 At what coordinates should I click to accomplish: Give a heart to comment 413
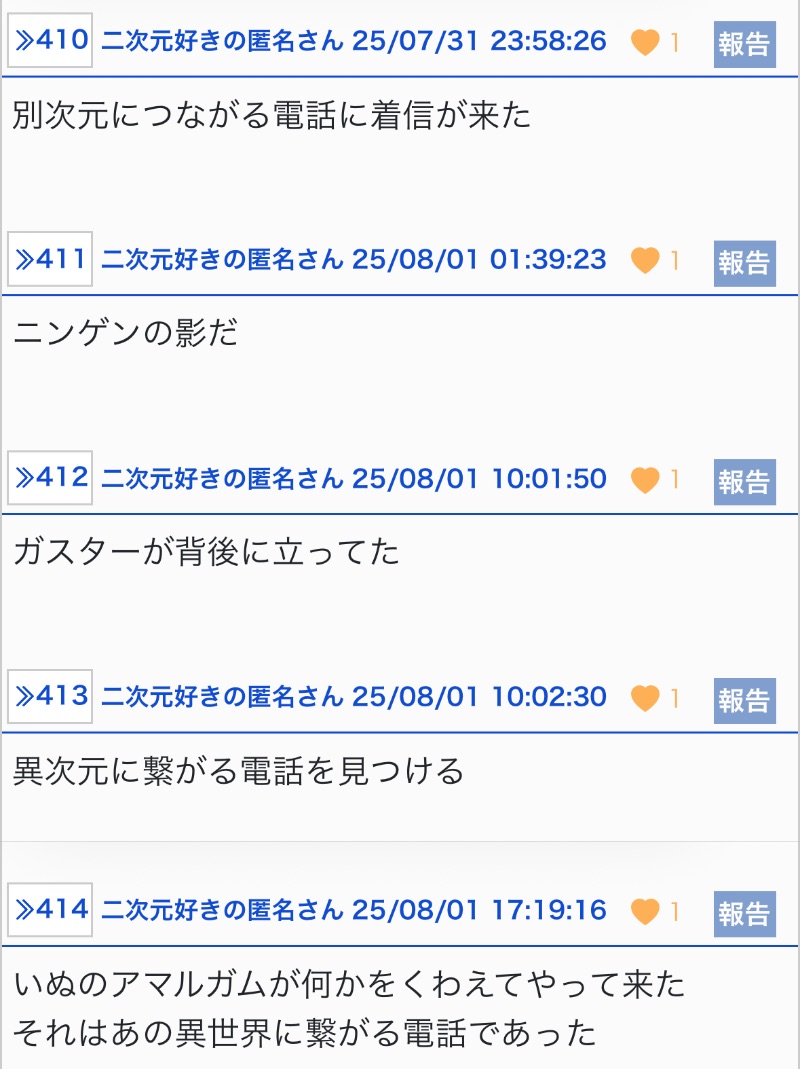click(646, 697)
